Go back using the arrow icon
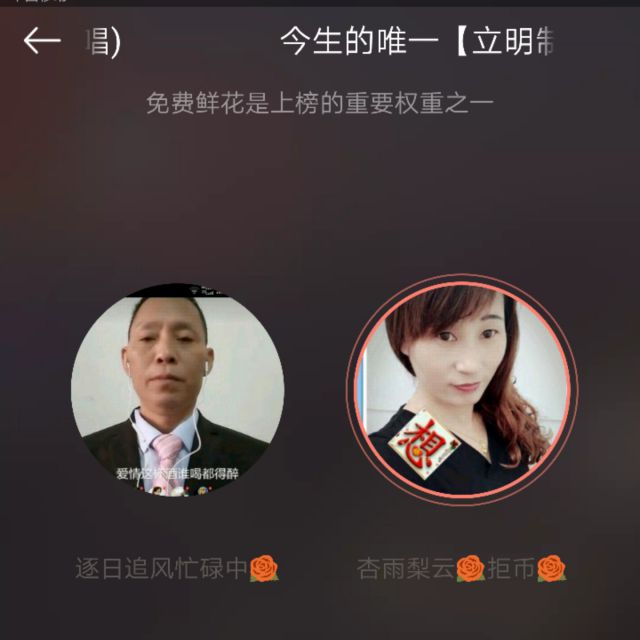 pos(42,41)
